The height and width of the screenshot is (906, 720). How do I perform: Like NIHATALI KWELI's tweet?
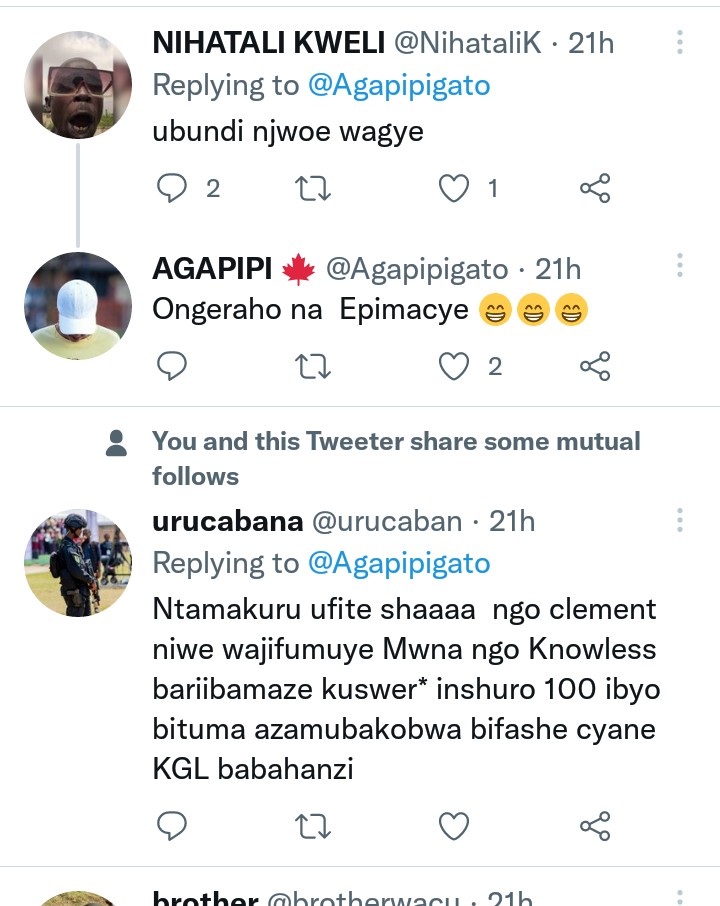(x=455, y=188)
